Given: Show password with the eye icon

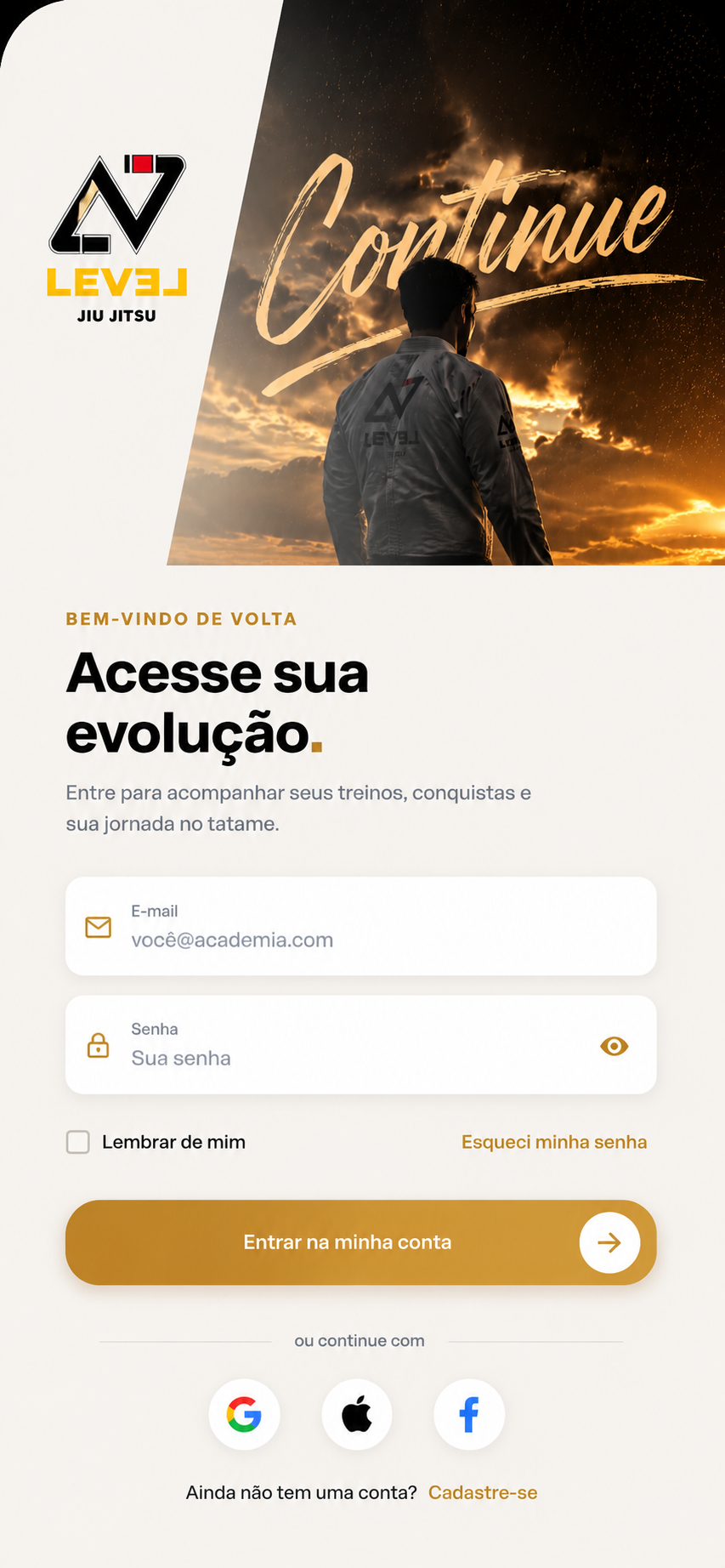Looking at the screenshot, I should [615, 1046].
